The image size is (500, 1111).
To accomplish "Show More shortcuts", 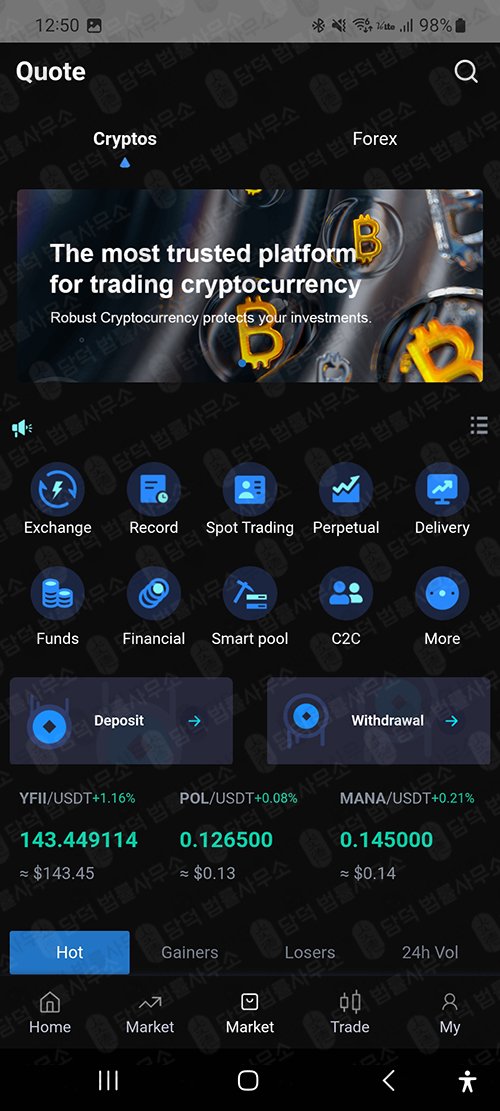I will point(442,607).
